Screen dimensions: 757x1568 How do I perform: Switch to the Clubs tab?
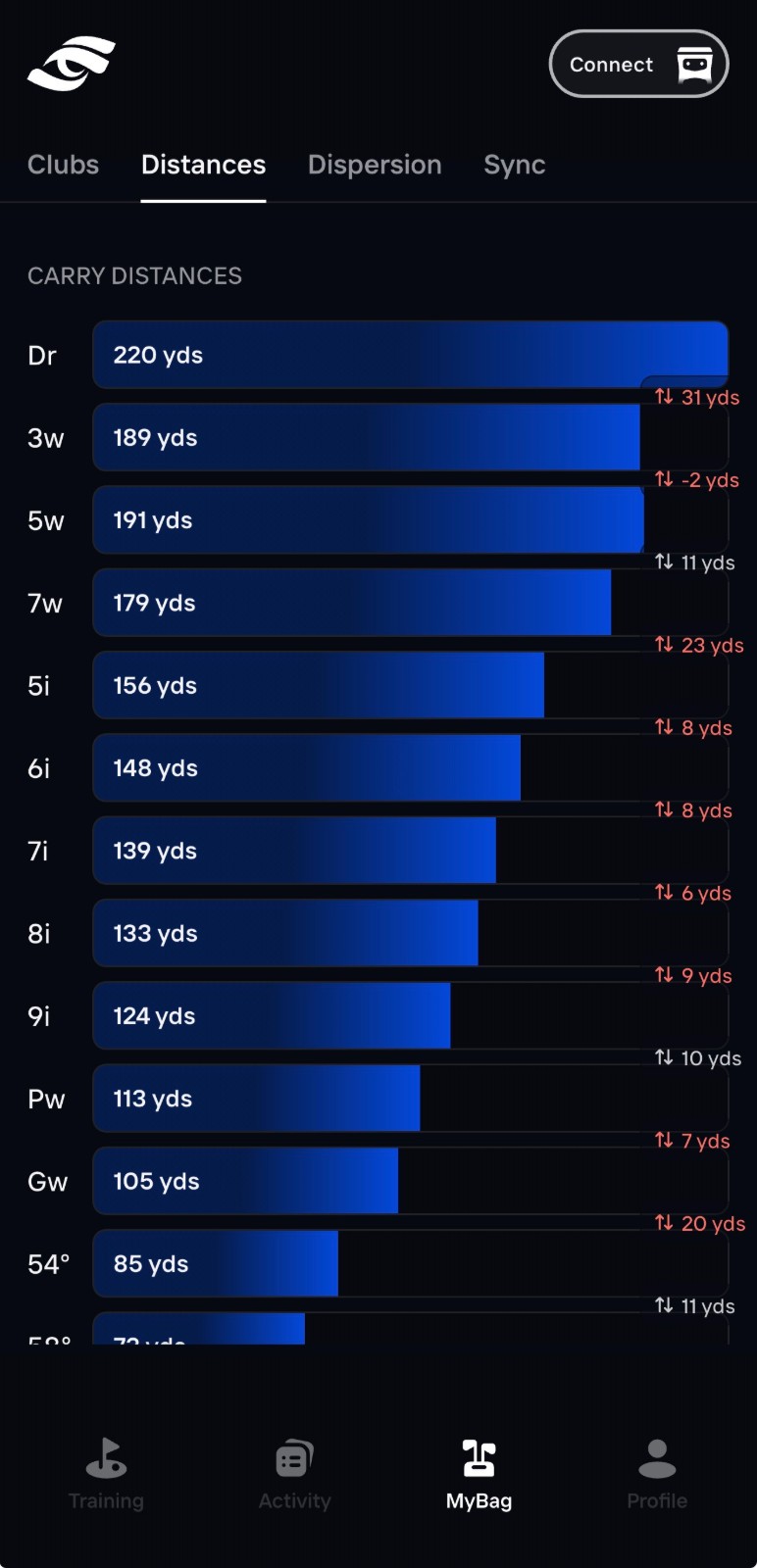(x=63, y=165)
